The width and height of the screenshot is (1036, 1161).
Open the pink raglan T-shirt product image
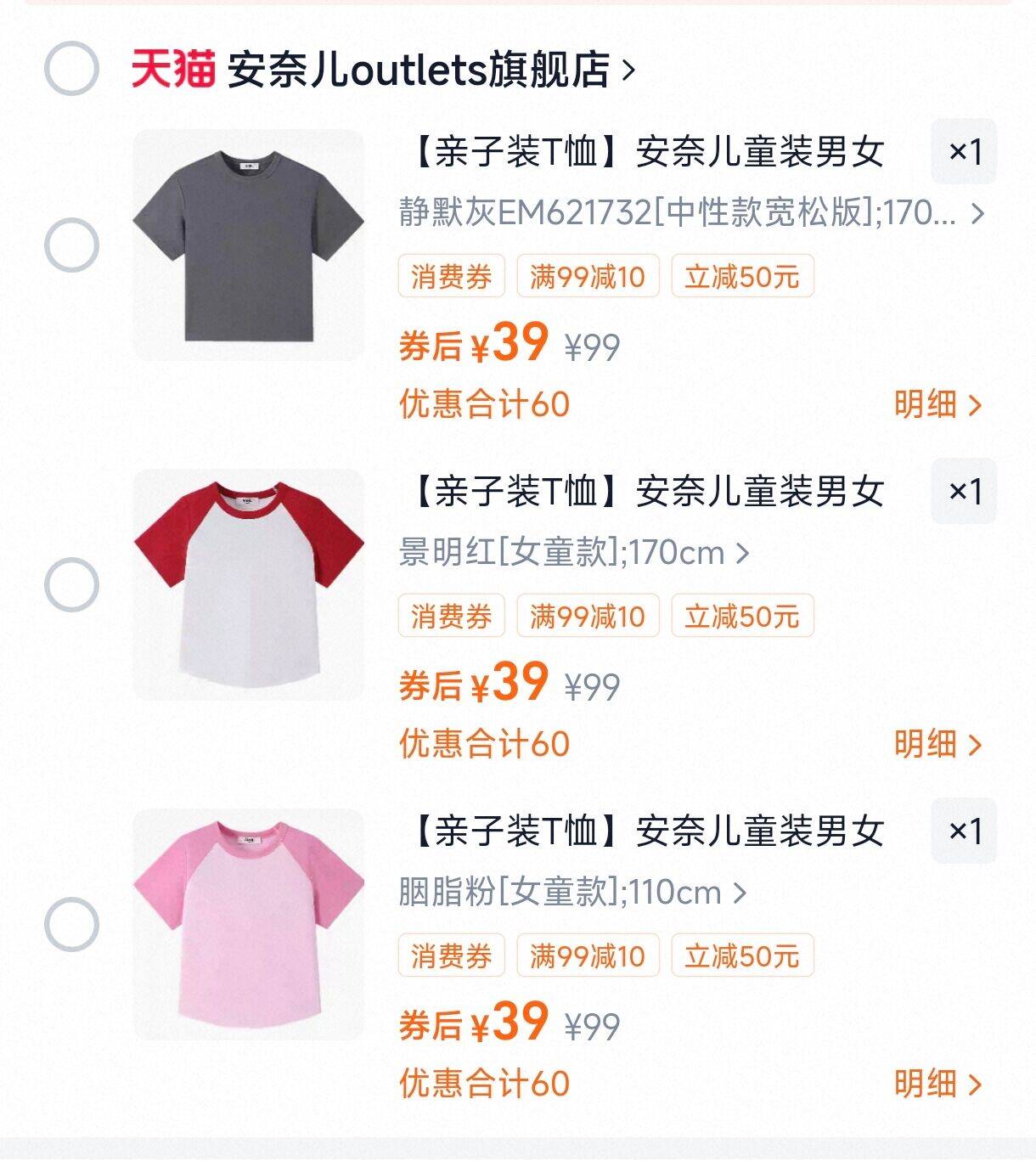coord(249,924)
